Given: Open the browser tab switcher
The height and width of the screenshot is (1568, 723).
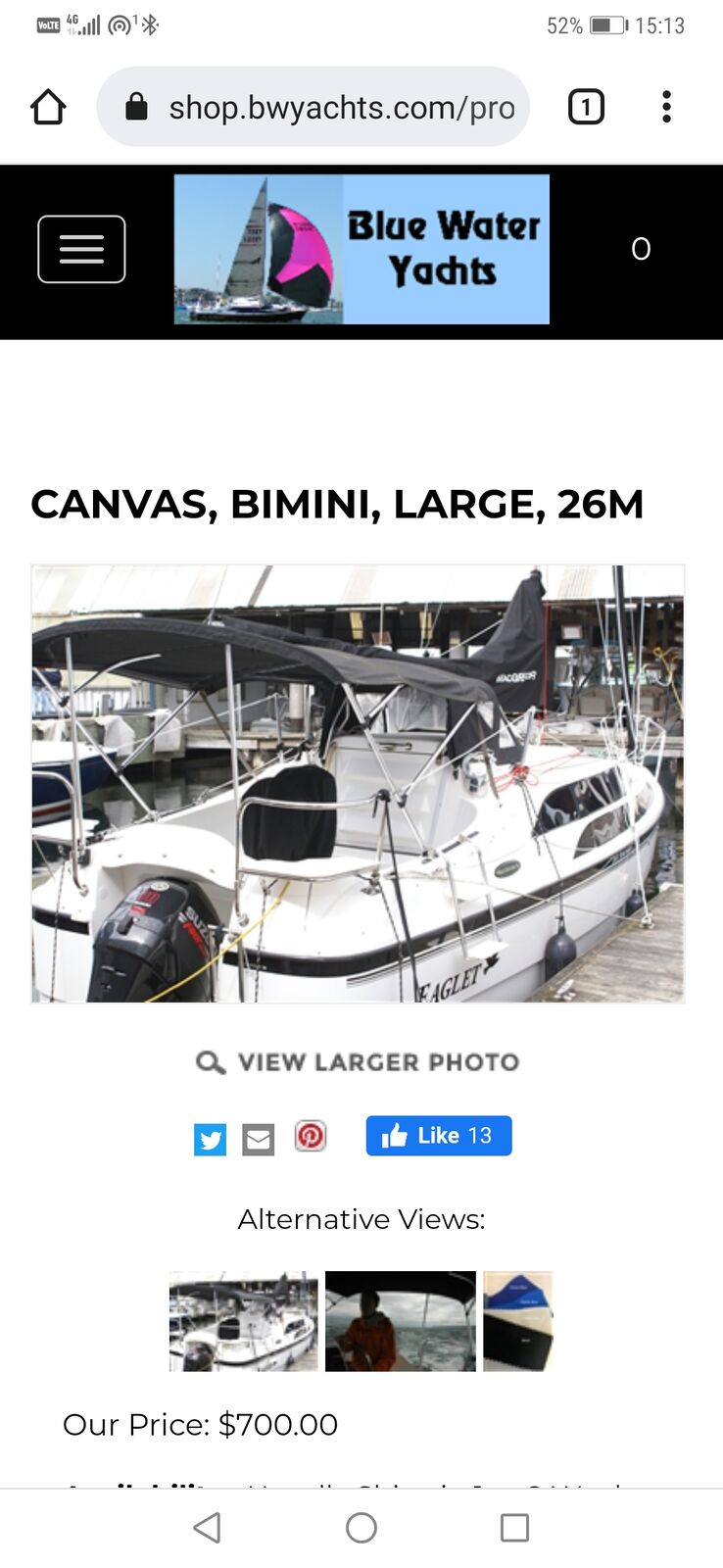Looking at the screenshot, I should coord(586,107).
